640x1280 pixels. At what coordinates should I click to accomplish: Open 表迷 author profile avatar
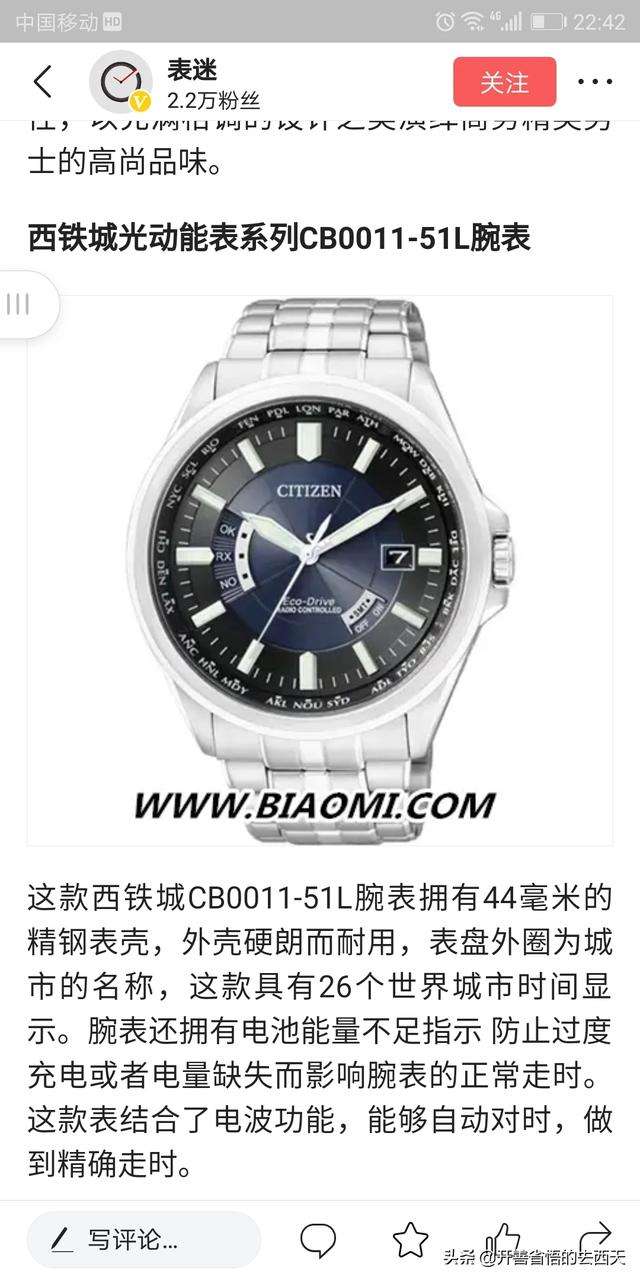[x=121, y=83]
